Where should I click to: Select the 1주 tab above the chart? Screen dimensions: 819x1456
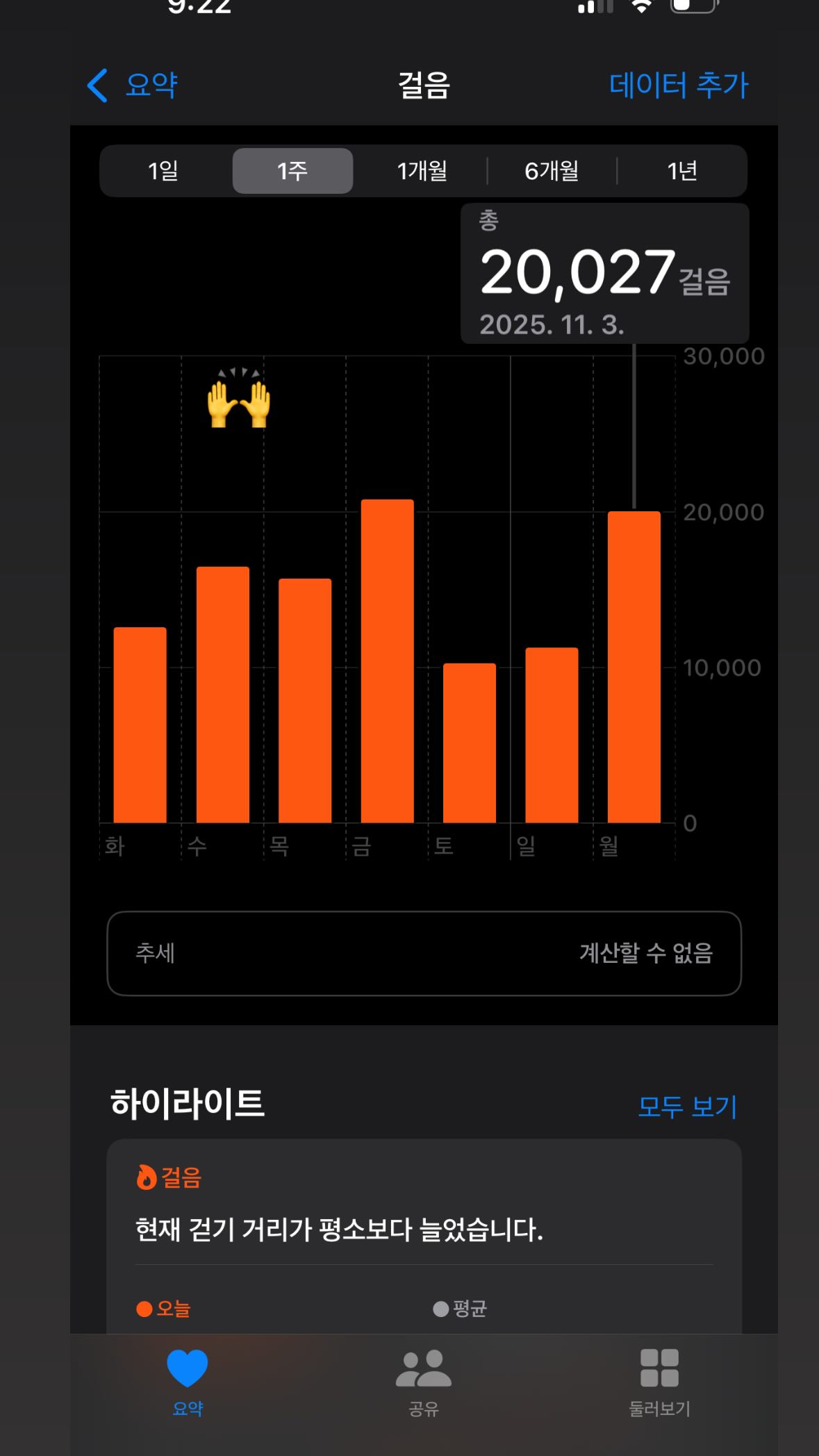coord(292,170)
